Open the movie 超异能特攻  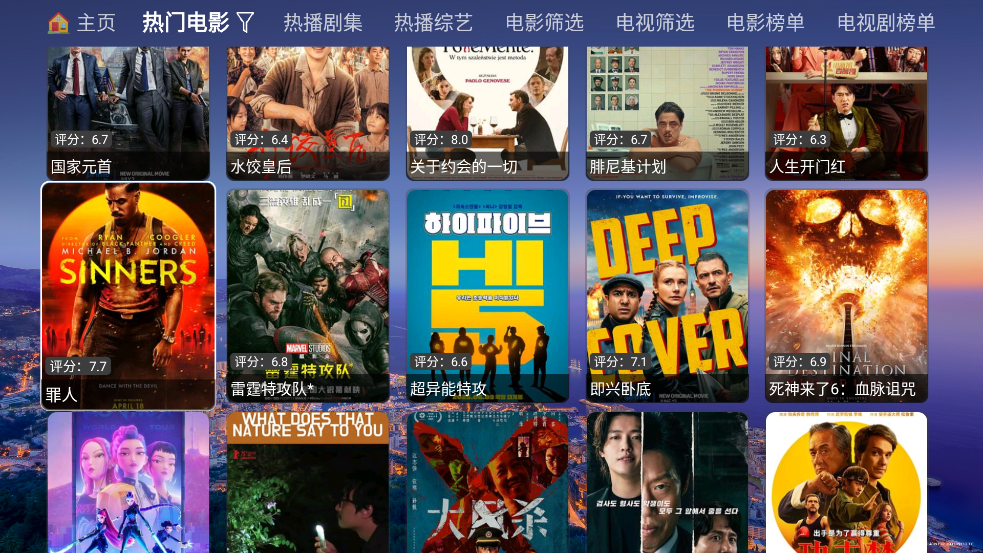tap(487, 295)
